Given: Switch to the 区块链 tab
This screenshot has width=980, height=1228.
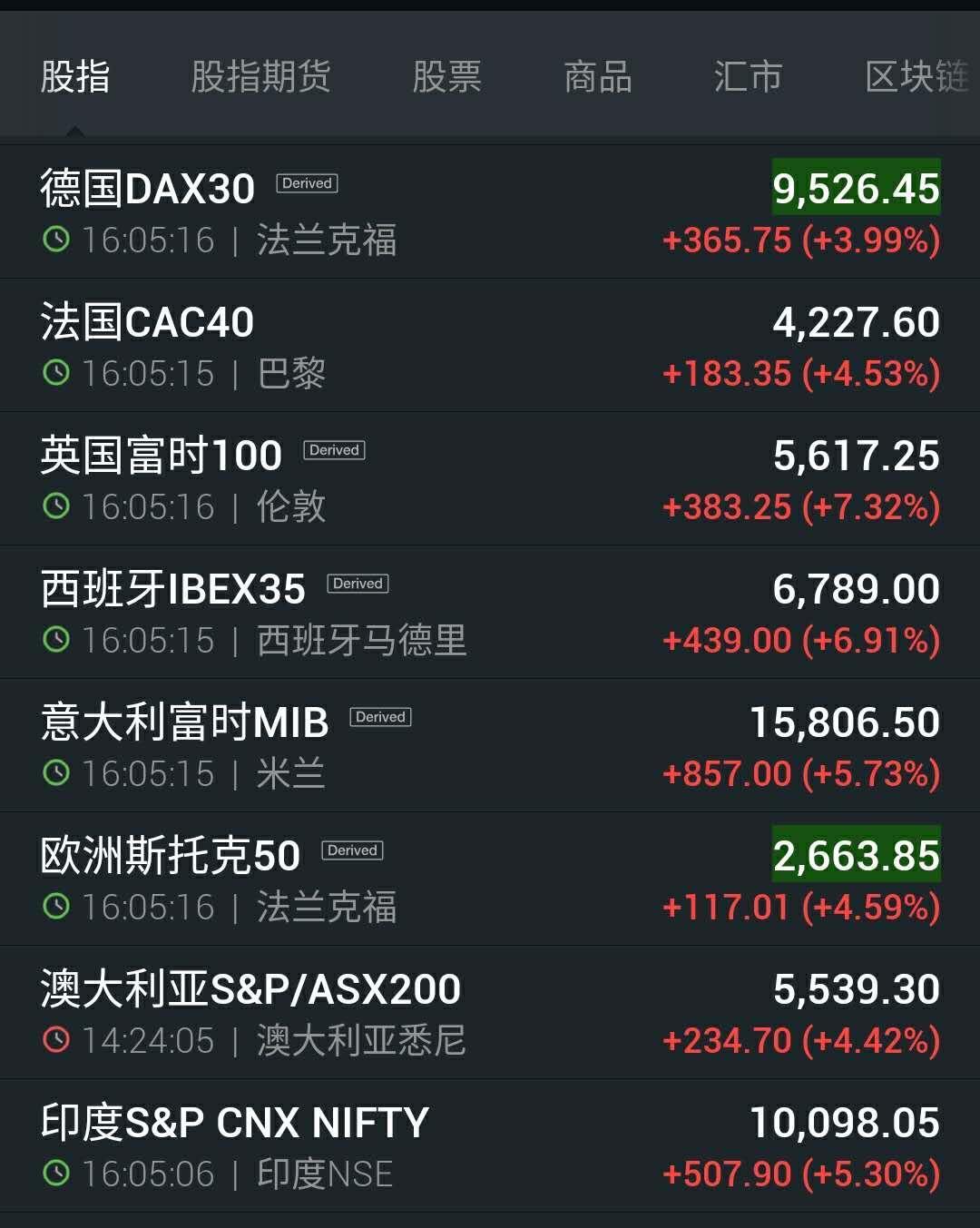Looking at the screenshot, I should [x=916, y=77].
